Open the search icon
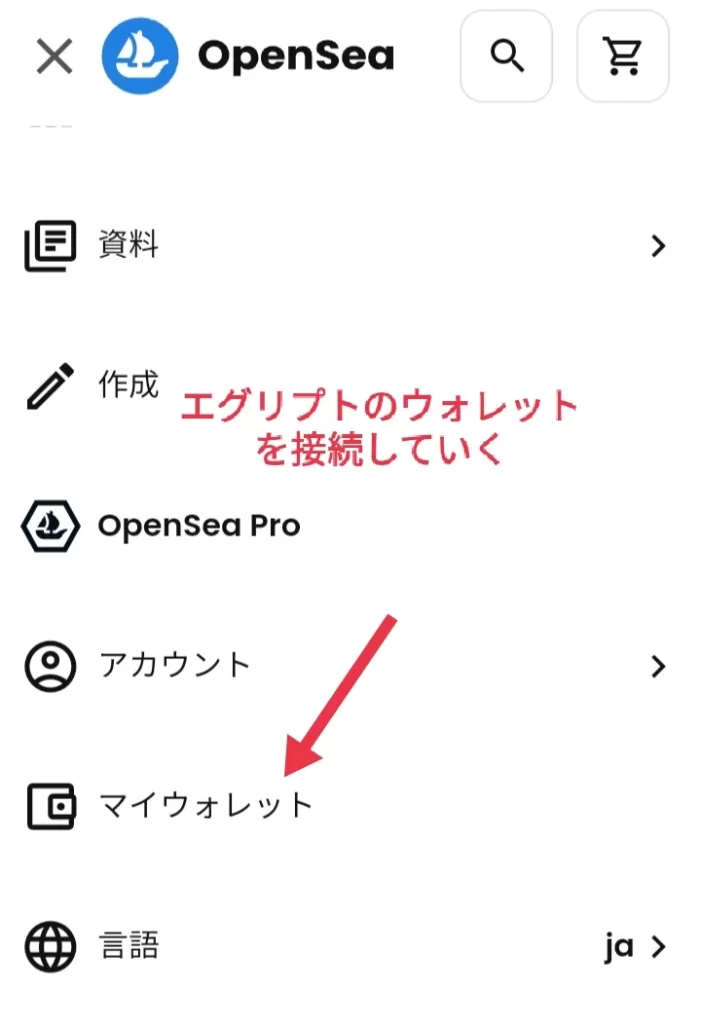Screen dimensions: 701x1024 pos(506,56)
